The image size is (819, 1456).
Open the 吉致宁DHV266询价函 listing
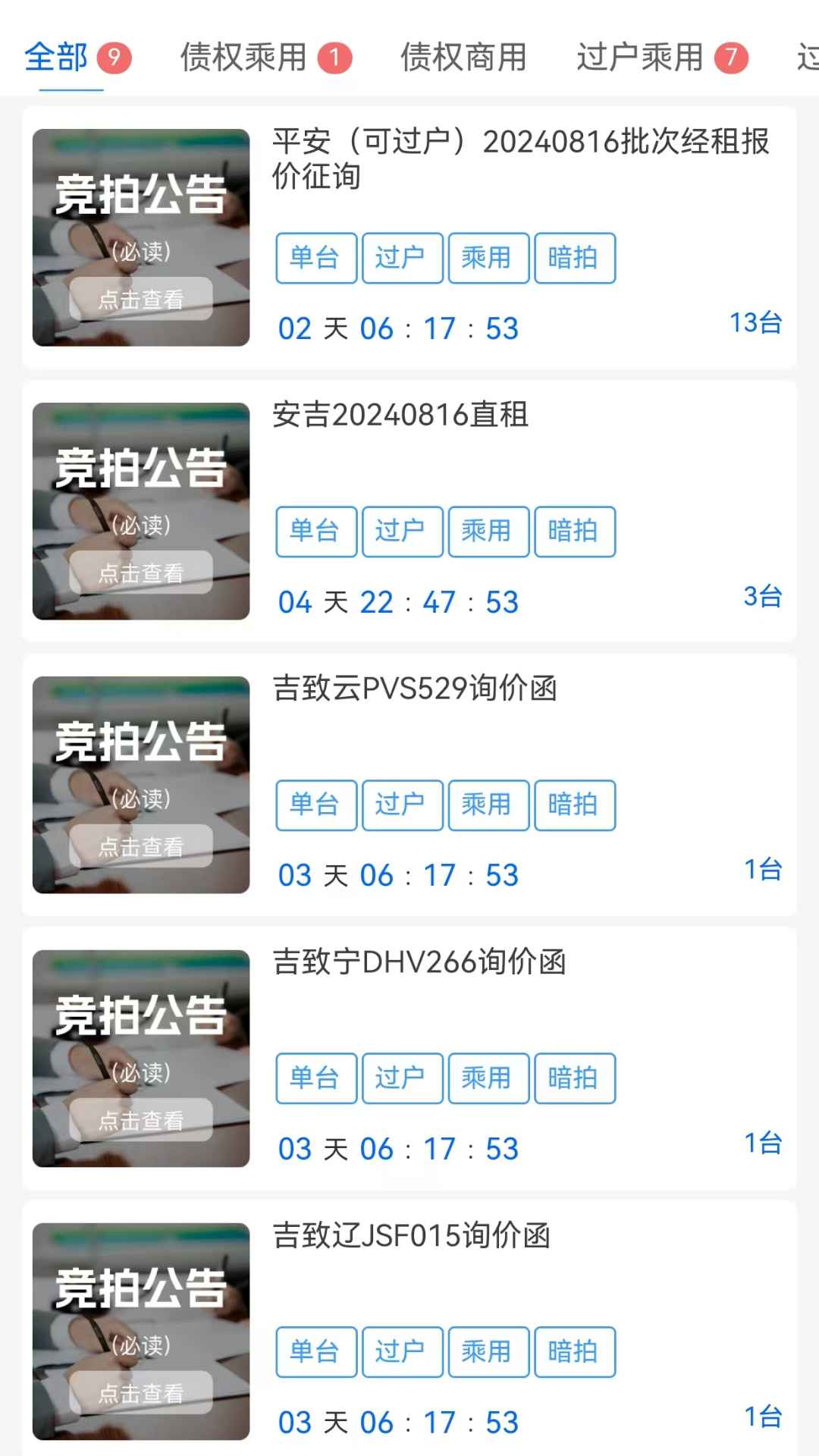click(x=422, y=962)
